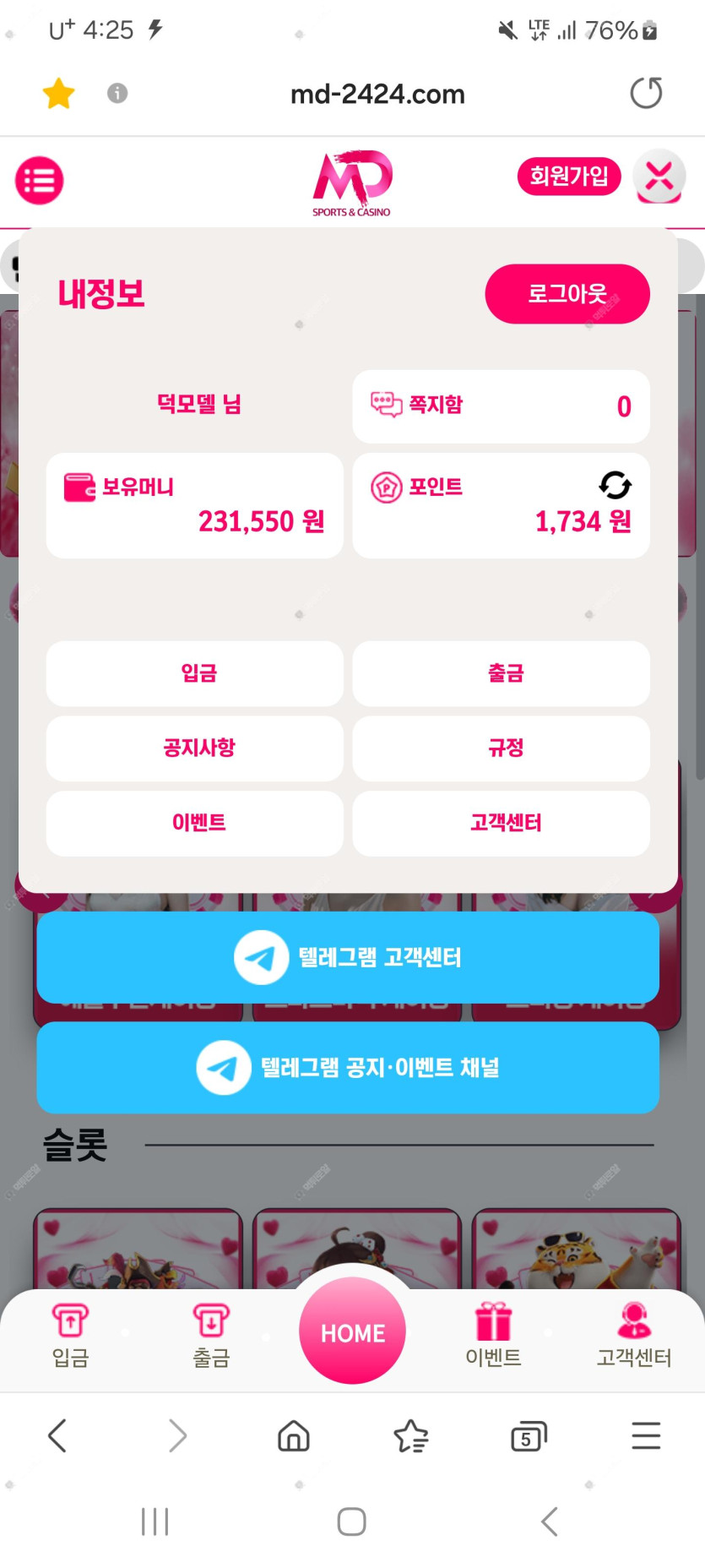Bookmark the site with the star icon

[x=59, y=93]
